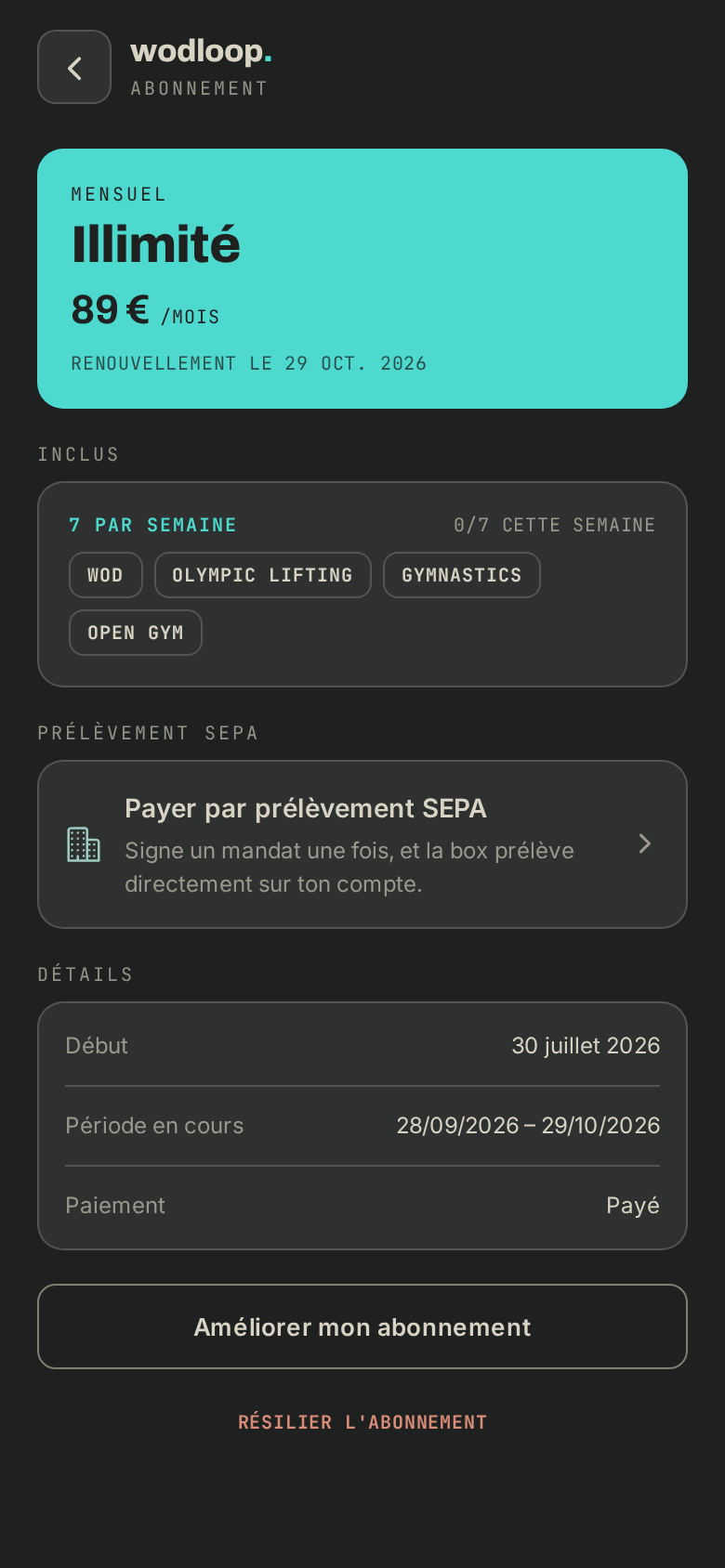Tap Améliorer mon abonnement button
Viewport: 725px width, 1568px height.
(x=362, y=1326)
